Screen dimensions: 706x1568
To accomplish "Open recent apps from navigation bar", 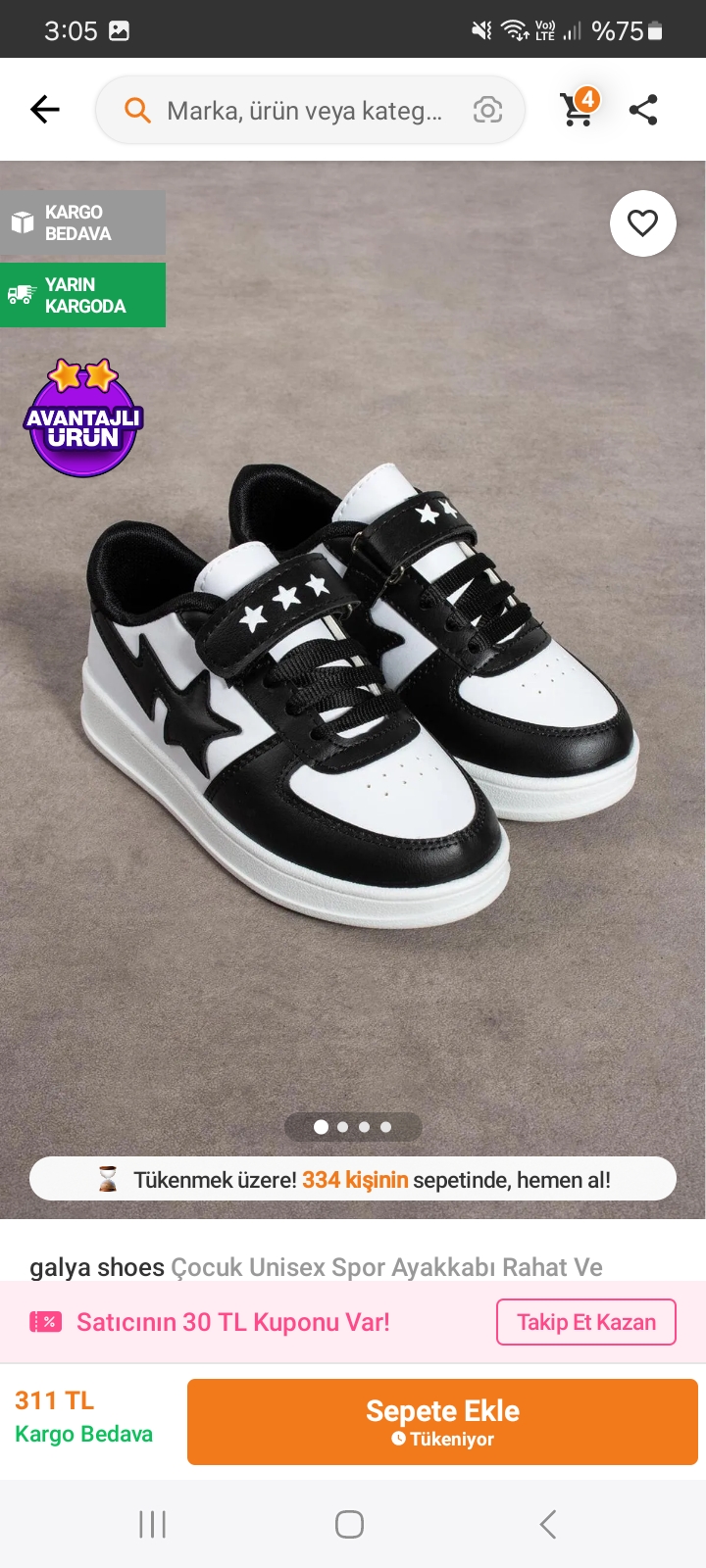I will [x=152, y=1525].
